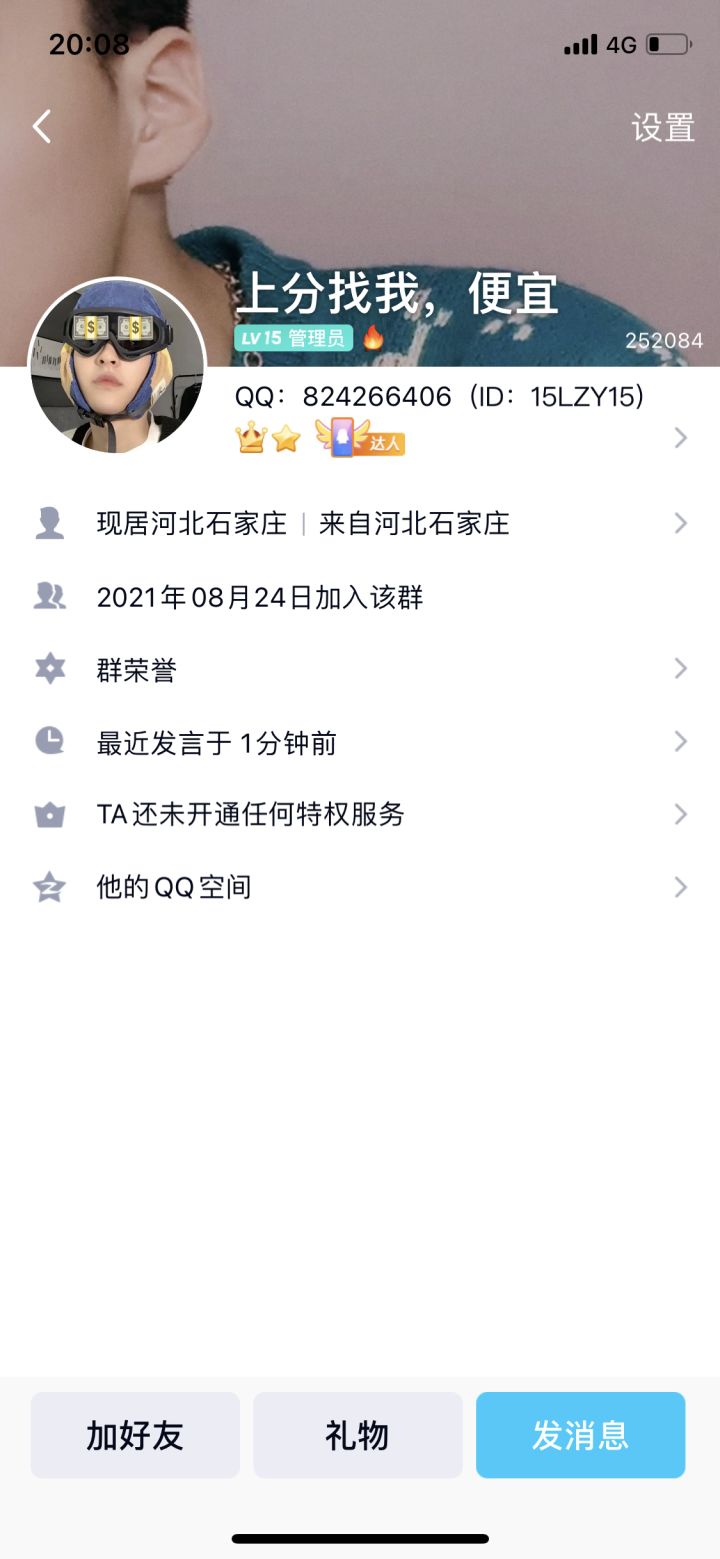Open 设置 in the top right
Viewport: 720px width, 1559px height.
click(662, 128)
